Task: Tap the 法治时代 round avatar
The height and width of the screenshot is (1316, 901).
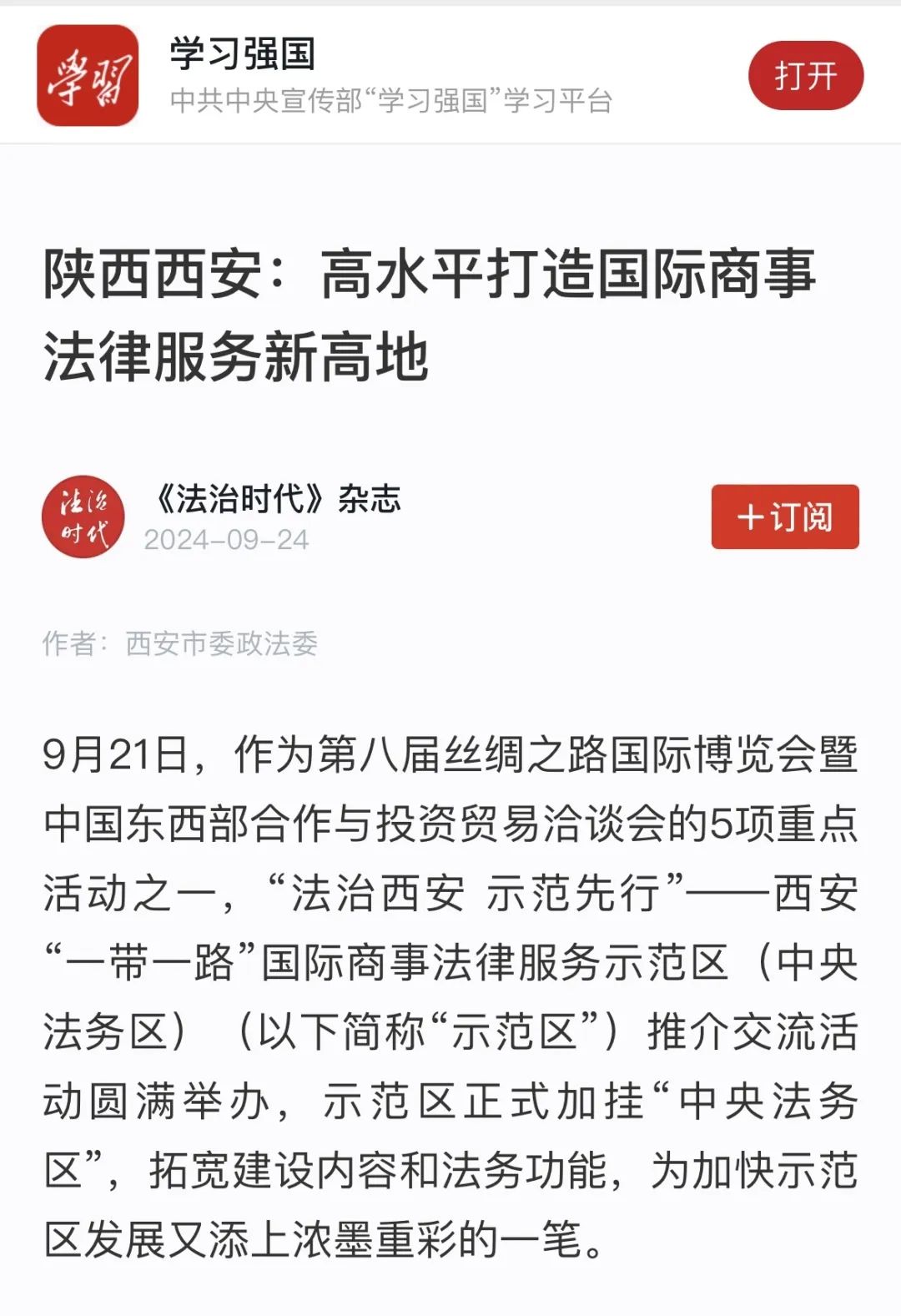Action: (x=83, y=517)
